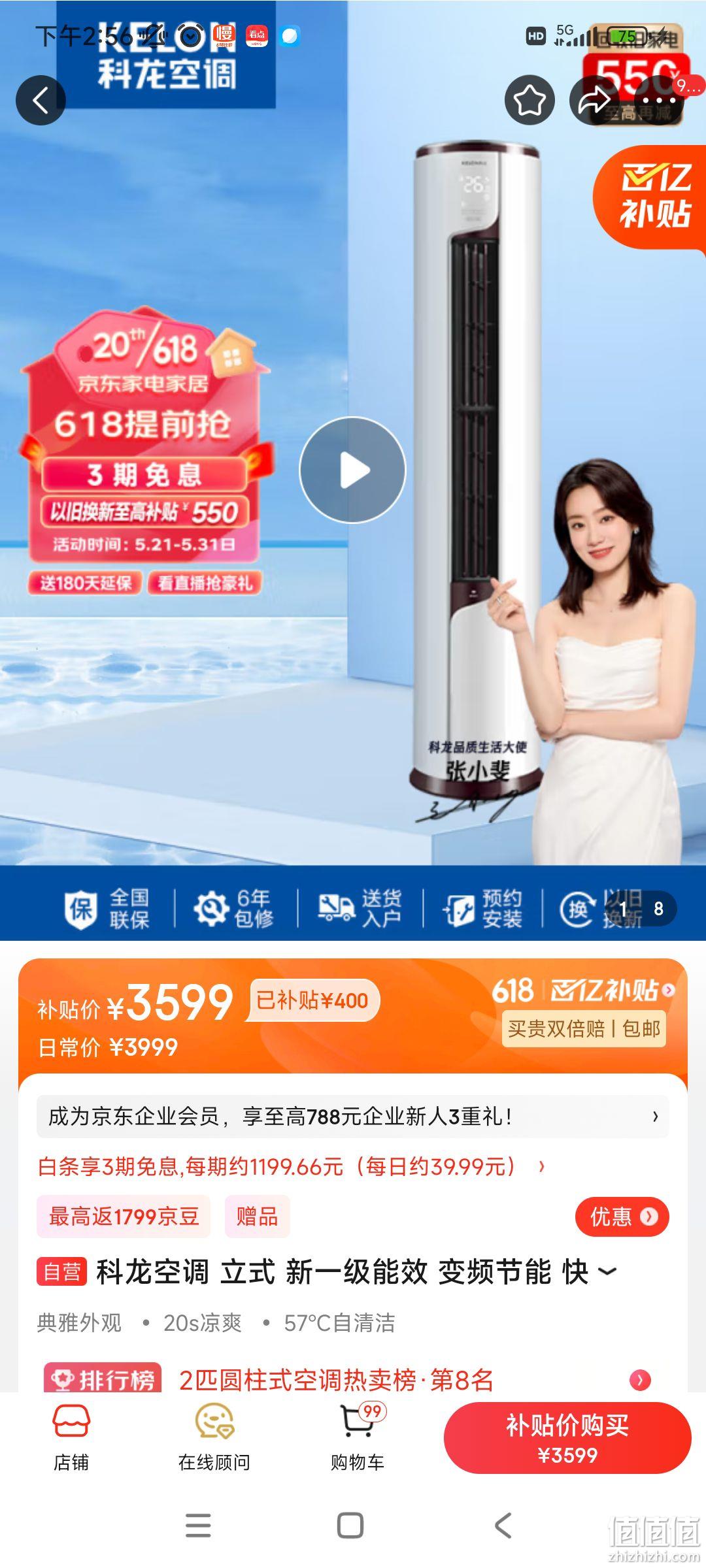The image size is (706, 1568).
Task: Tap the 优惠 button
Action: [x=622, y=1217]
